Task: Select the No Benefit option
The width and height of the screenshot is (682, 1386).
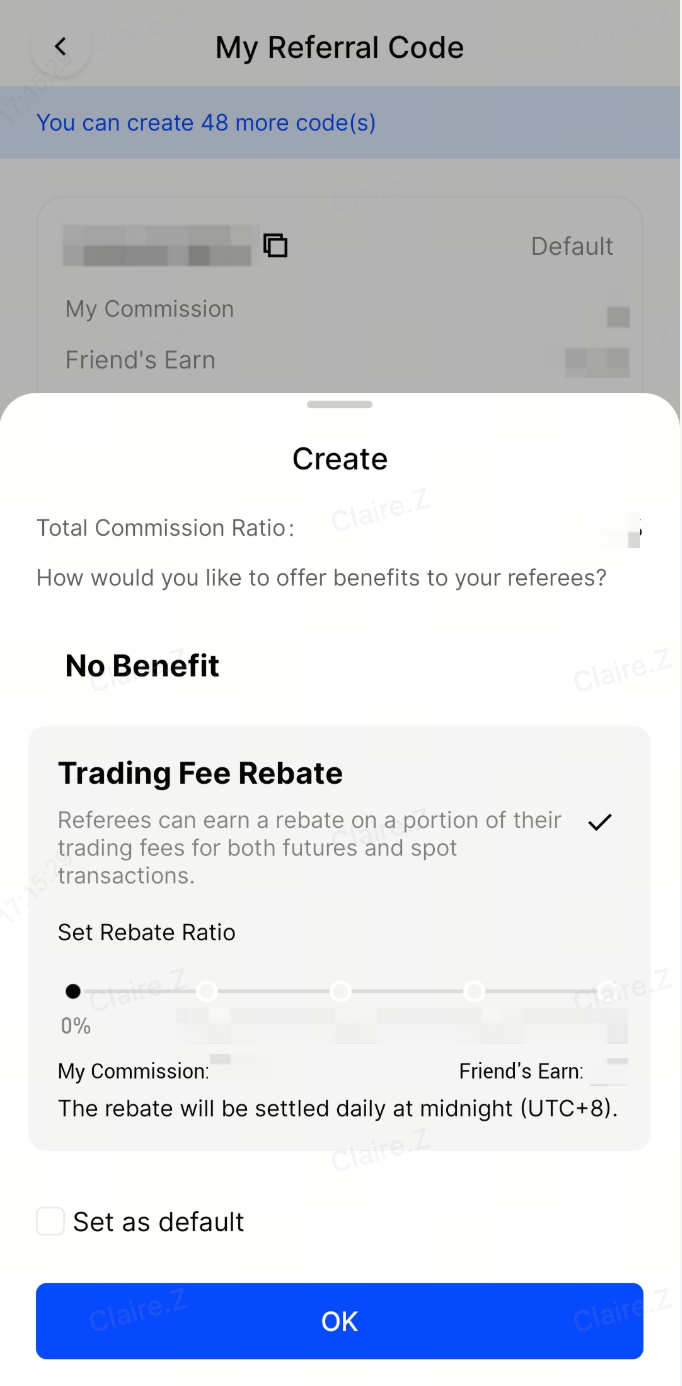Action: click(142, 666)
